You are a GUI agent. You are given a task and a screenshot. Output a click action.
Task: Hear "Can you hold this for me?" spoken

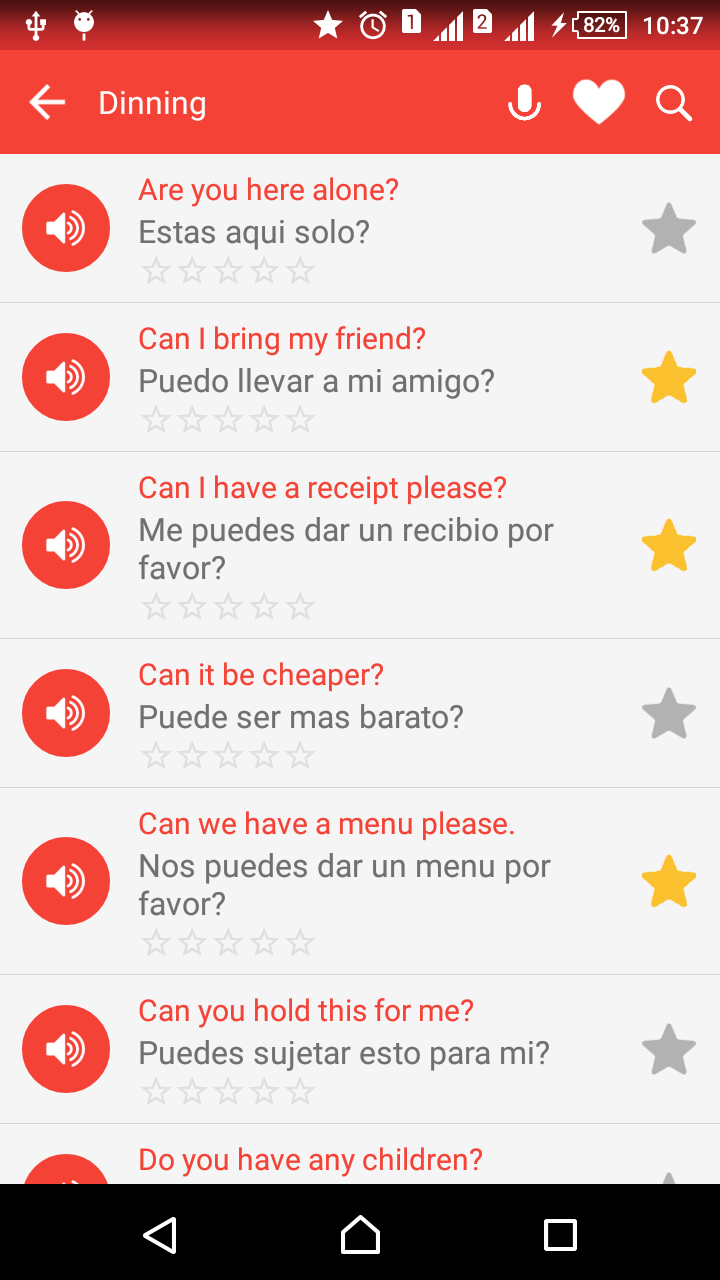66,1049
